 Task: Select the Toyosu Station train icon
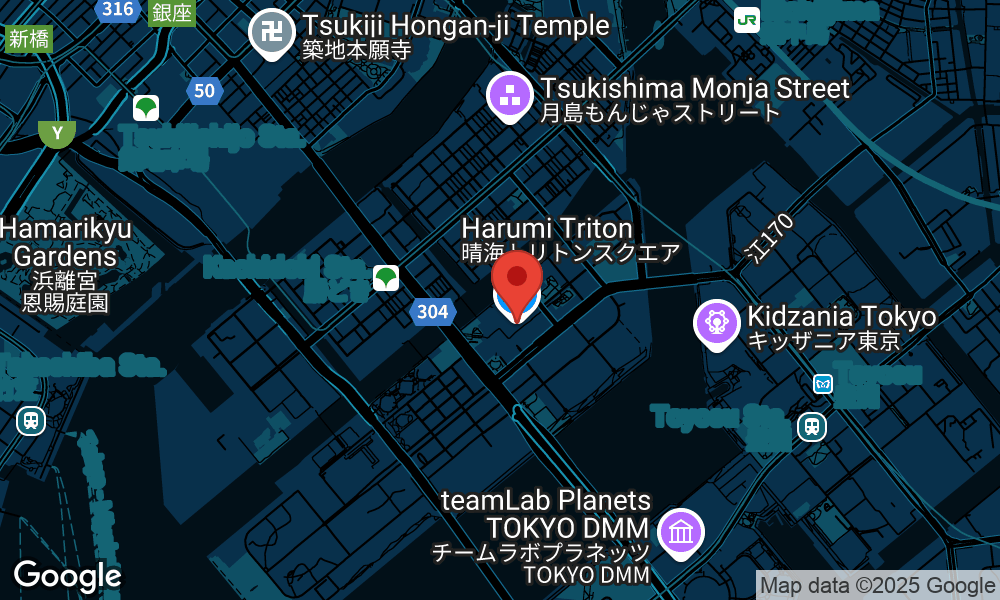coord(812,426)
